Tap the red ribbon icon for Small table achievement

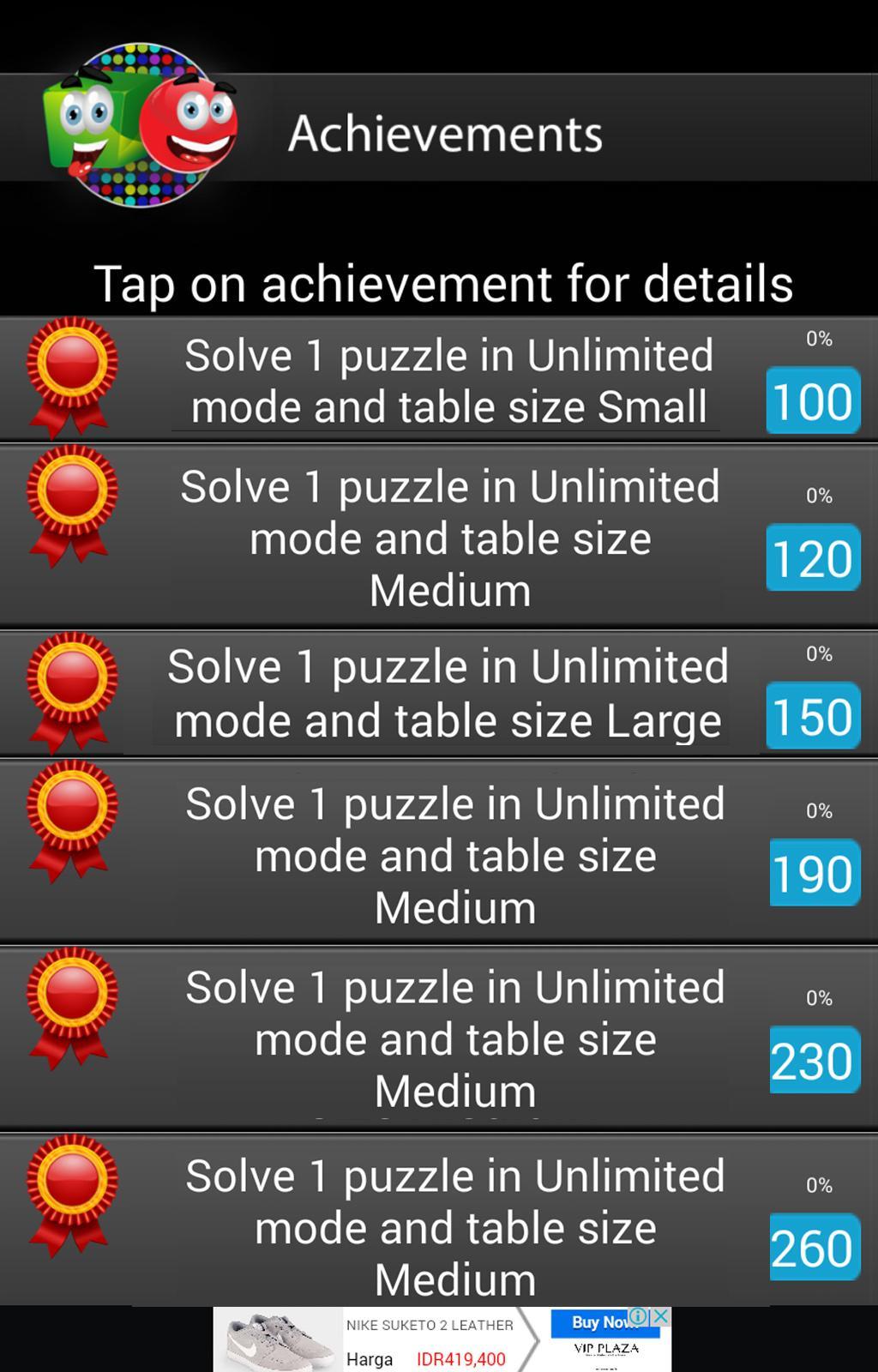(73, 377)
